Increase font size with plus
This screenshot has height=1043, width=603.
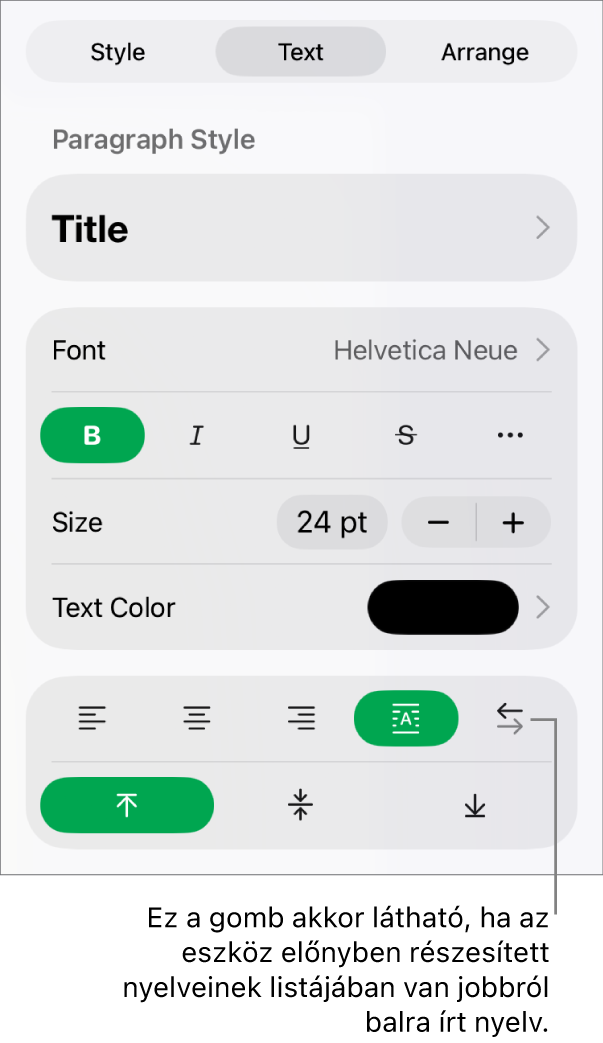pyautogui.click(x=513, y=522)
